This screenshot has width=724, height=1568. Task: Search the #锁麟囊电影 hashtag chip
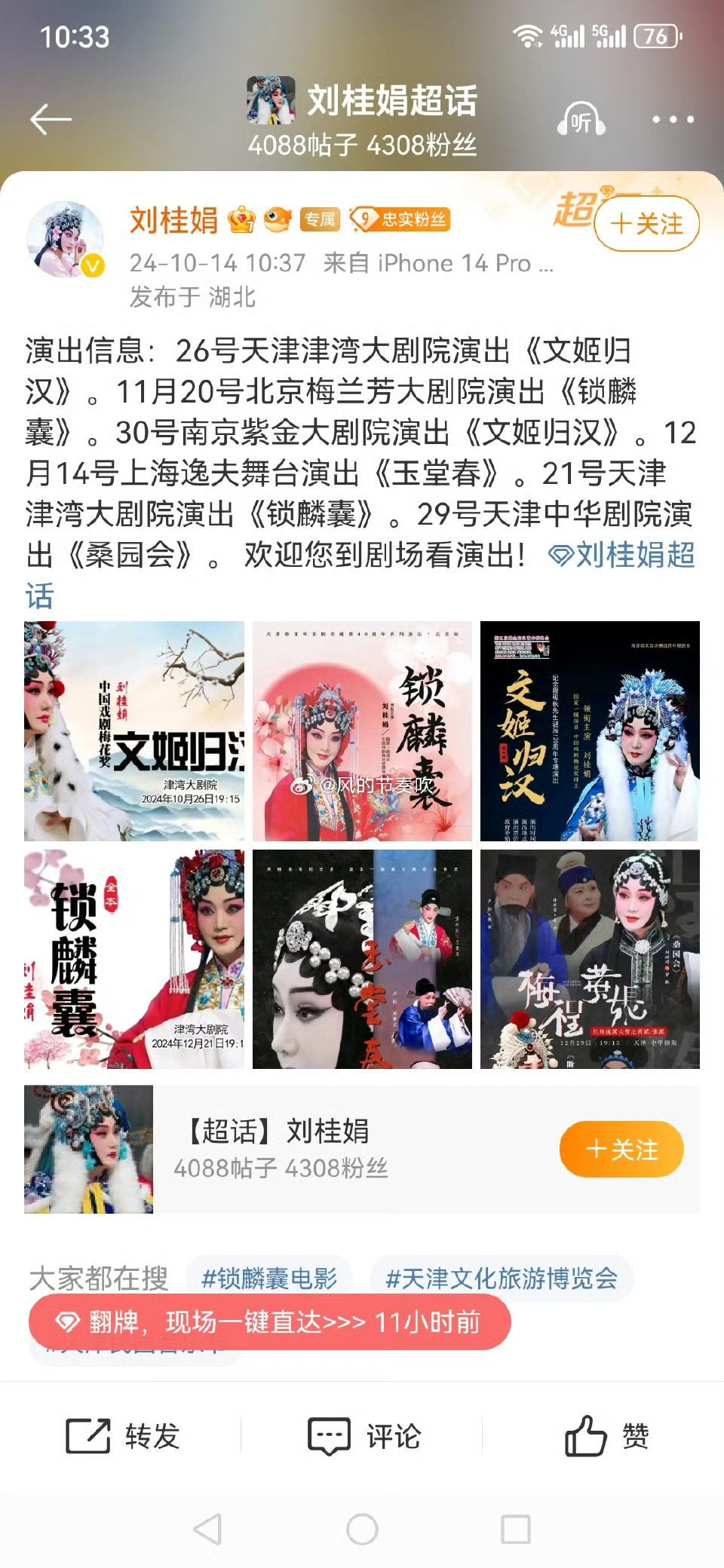point(269,1278)
